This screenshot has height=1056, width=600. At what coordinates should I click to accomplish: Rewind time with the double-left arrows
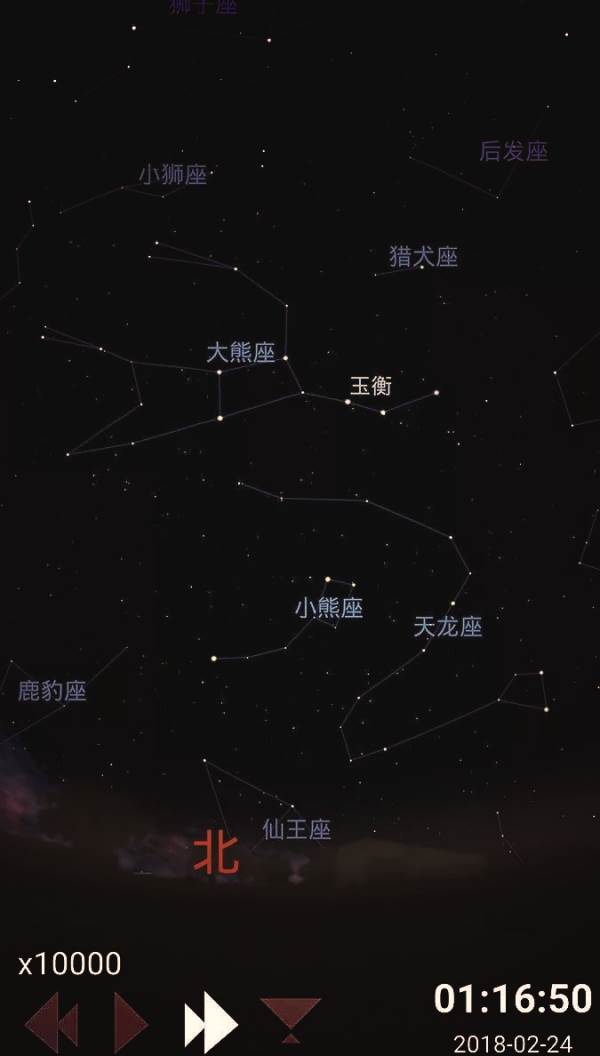[x=51, y=1024]
